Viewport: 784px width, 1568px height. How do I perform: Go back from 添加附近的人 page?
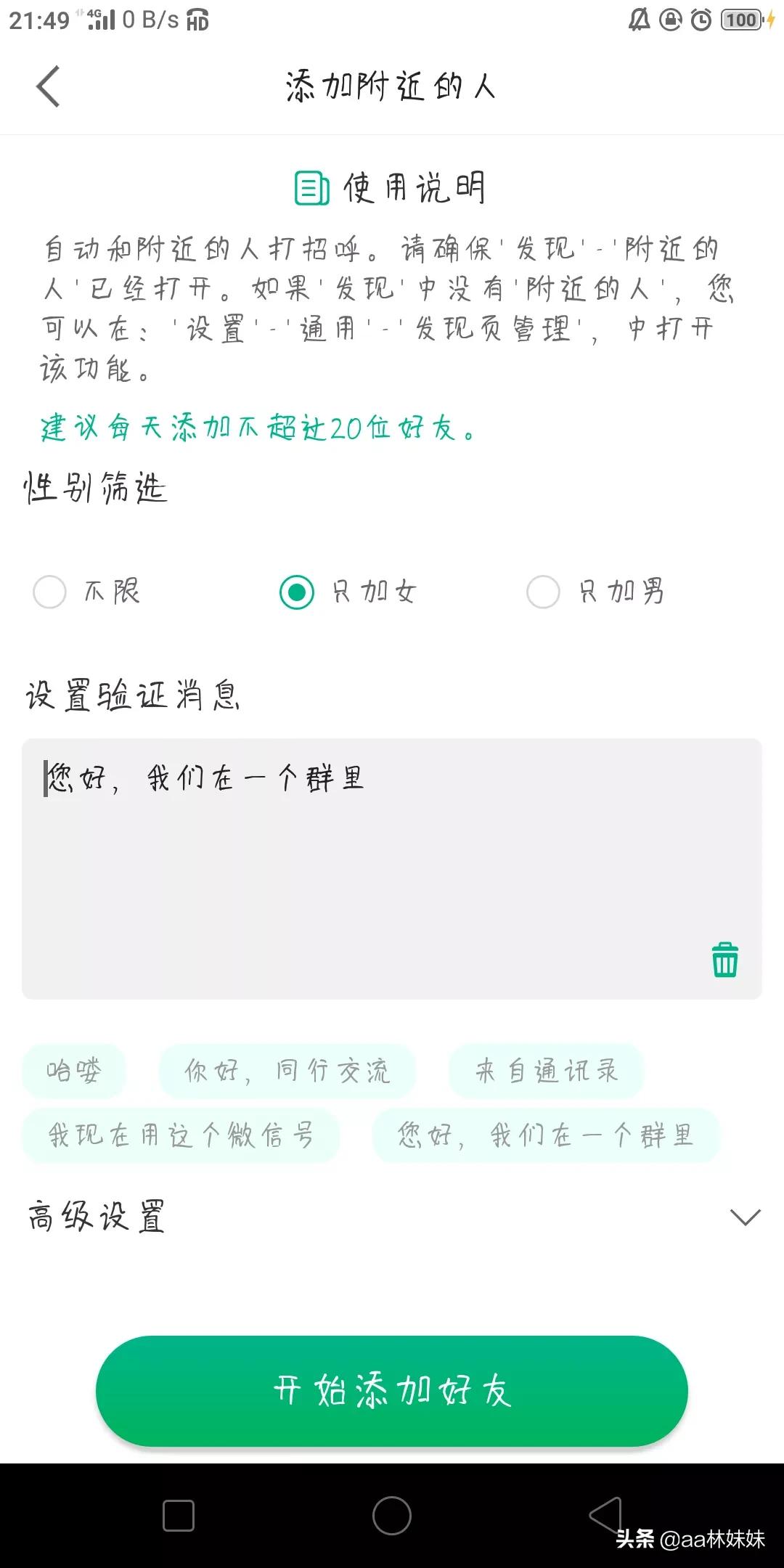tap(48, 87)
